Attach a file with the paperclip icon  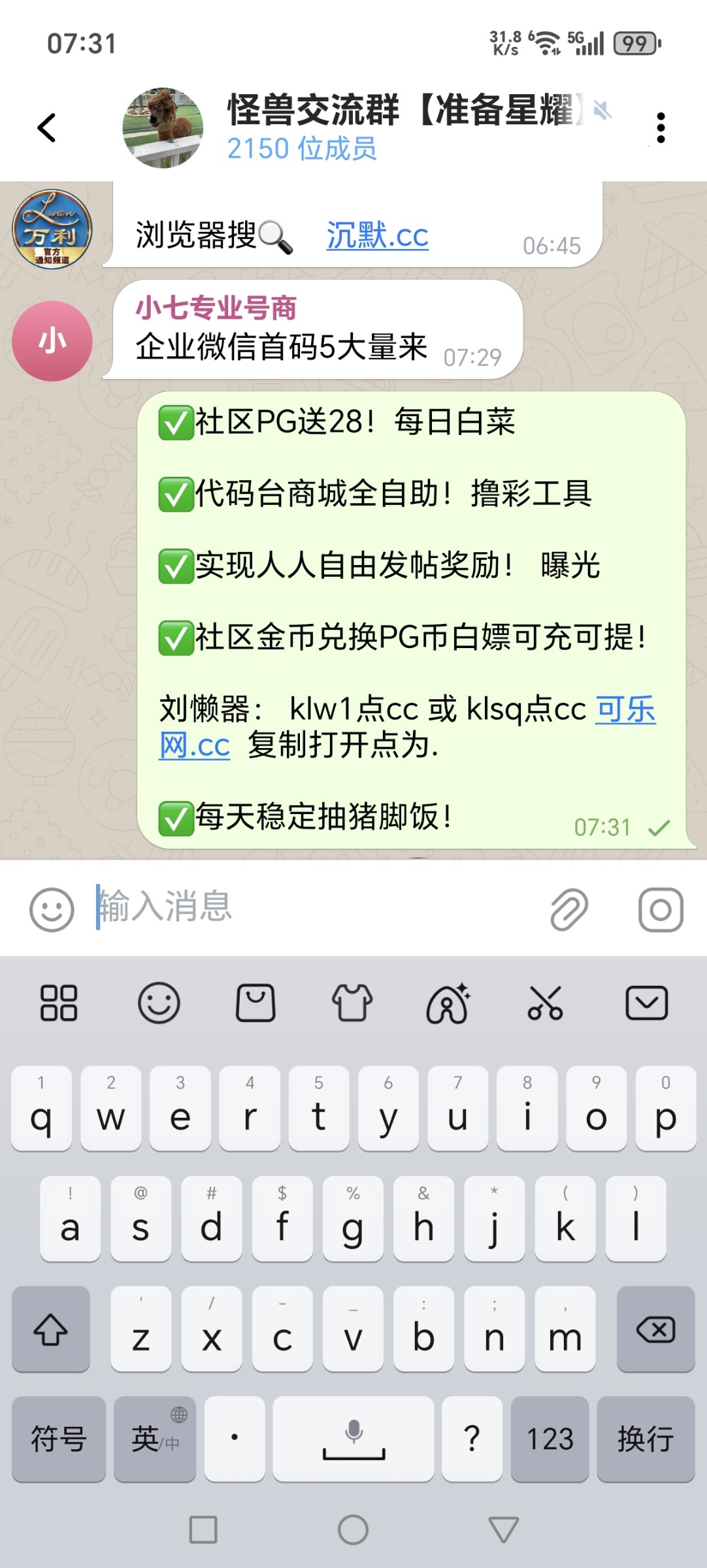click(569, 909)
